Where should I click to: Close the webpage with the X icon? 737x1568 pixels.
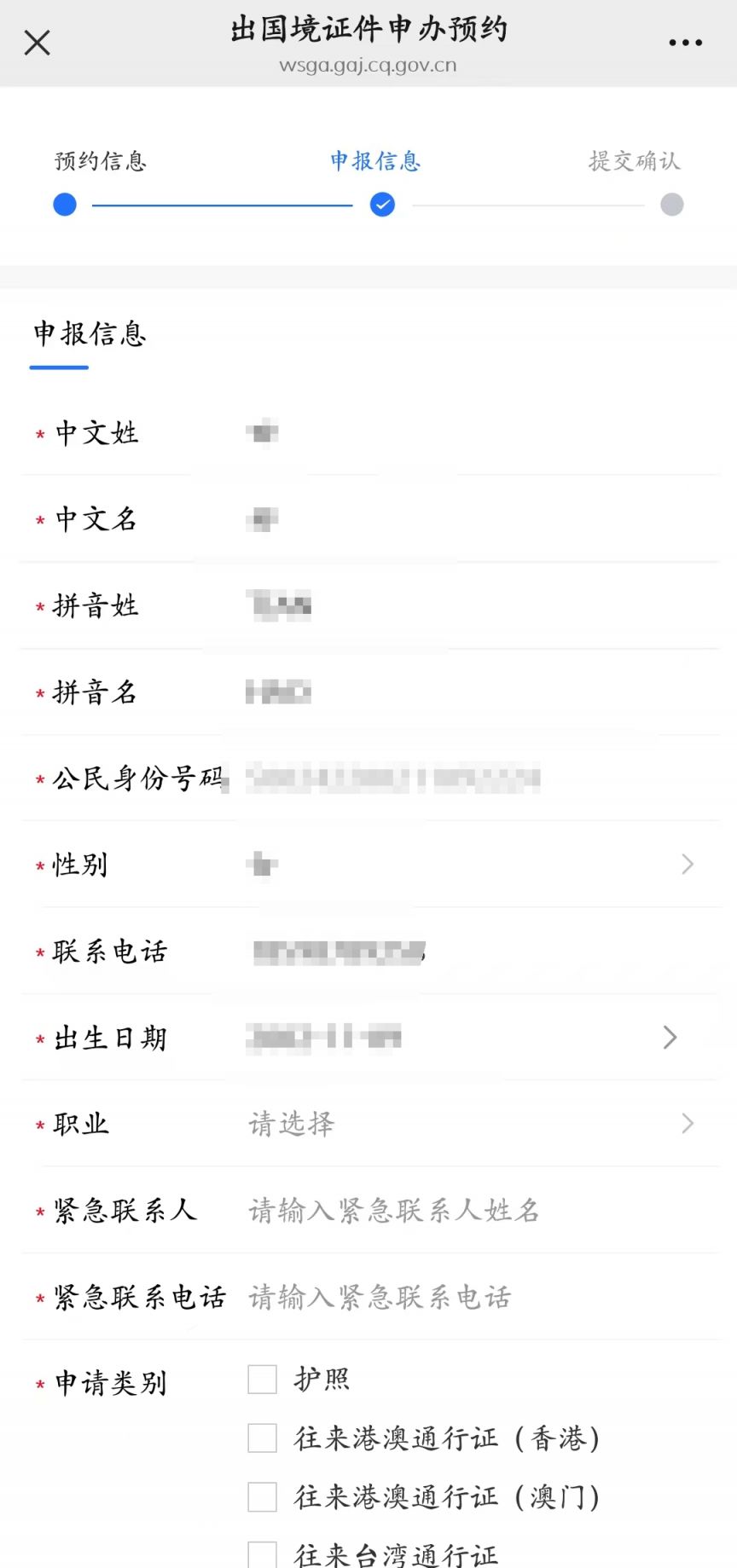point(38,42)
